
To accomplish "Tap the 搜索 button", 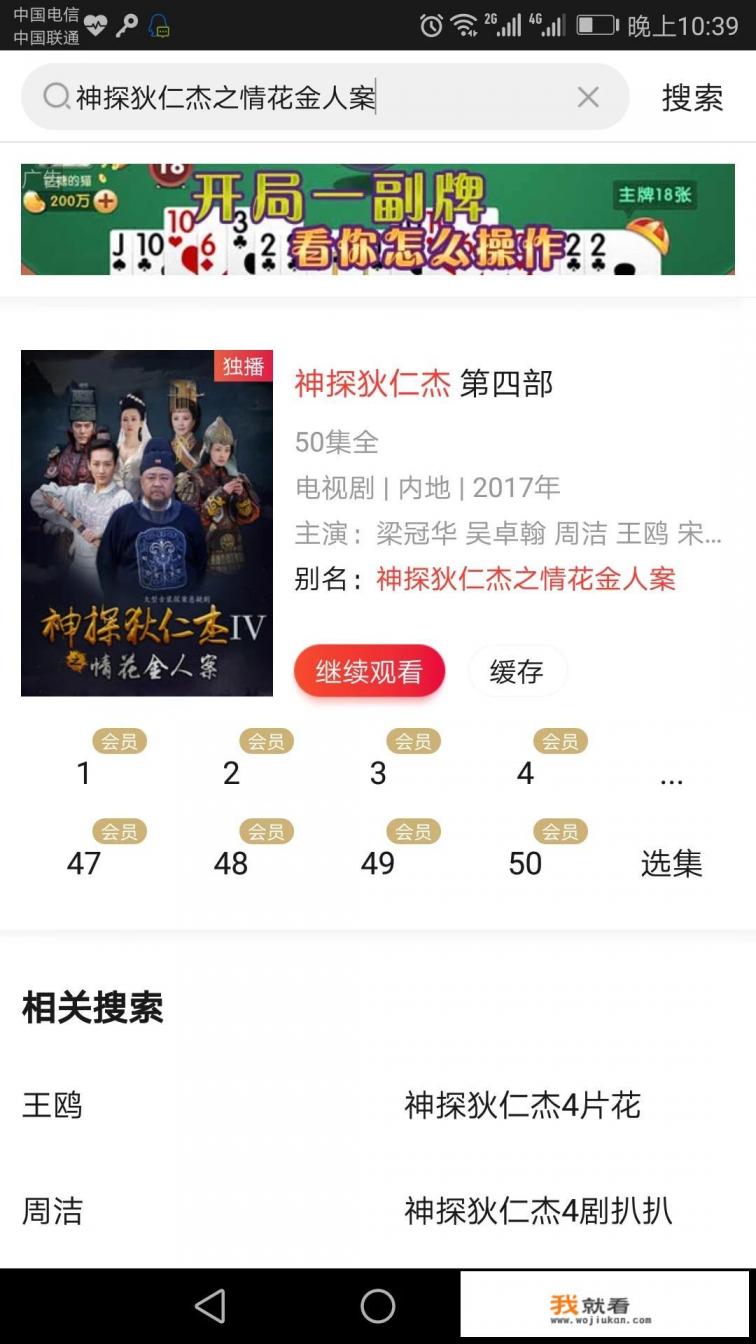I will point(692,97).
